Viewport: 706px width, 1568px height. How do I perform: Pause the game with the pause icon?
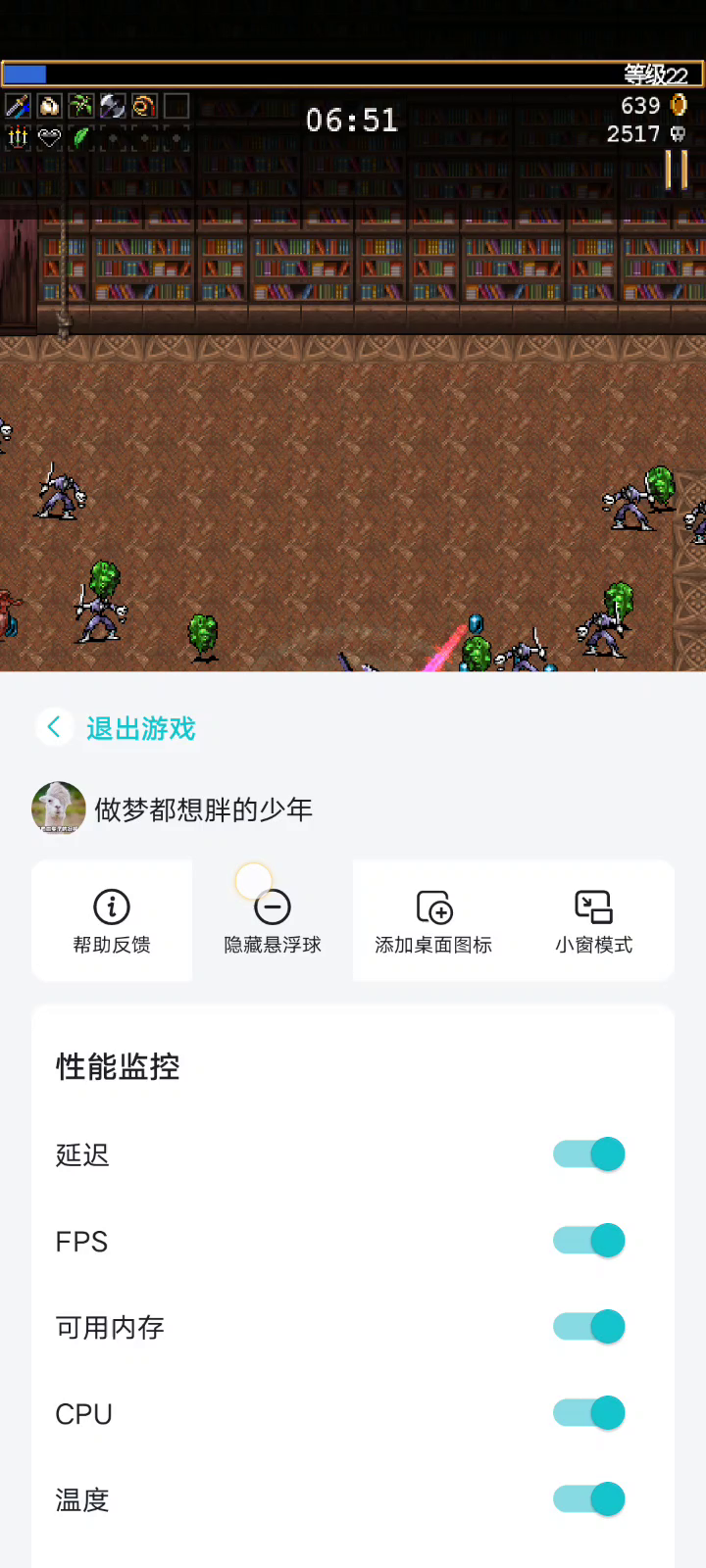pos(677,170)
